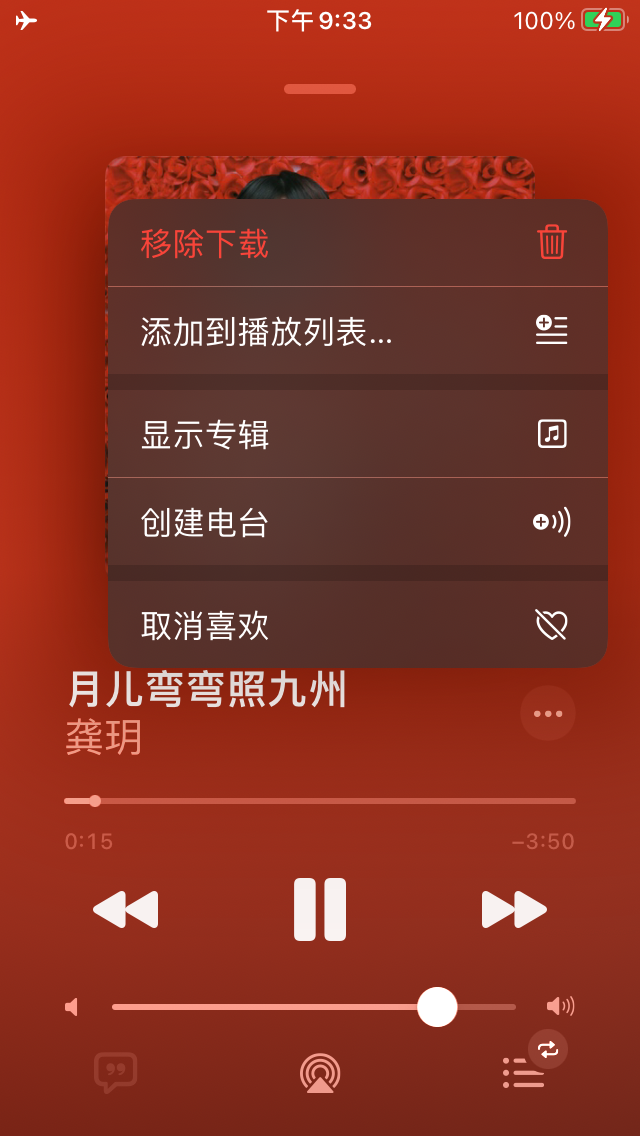Tap the artist name 龚玥

pos(104,738)
